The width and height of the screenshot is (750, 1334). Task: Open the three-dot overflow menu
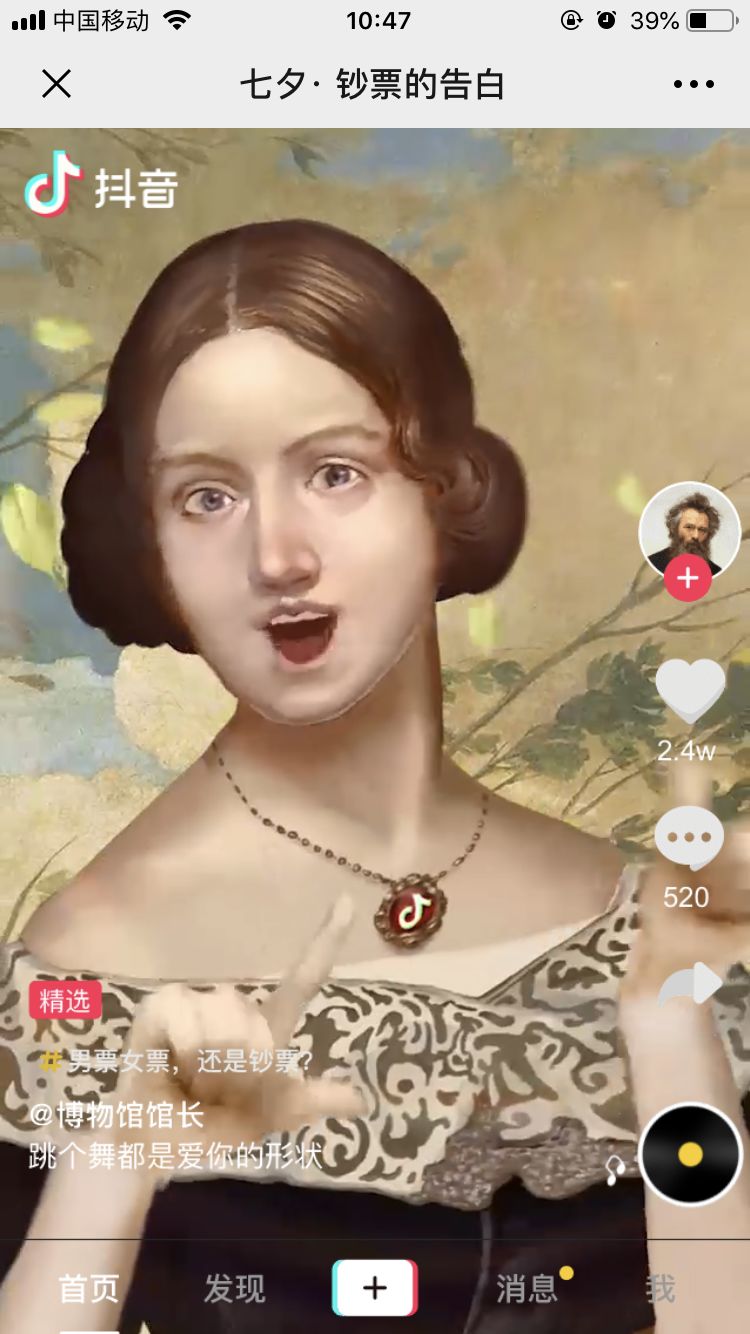point(693,84)
